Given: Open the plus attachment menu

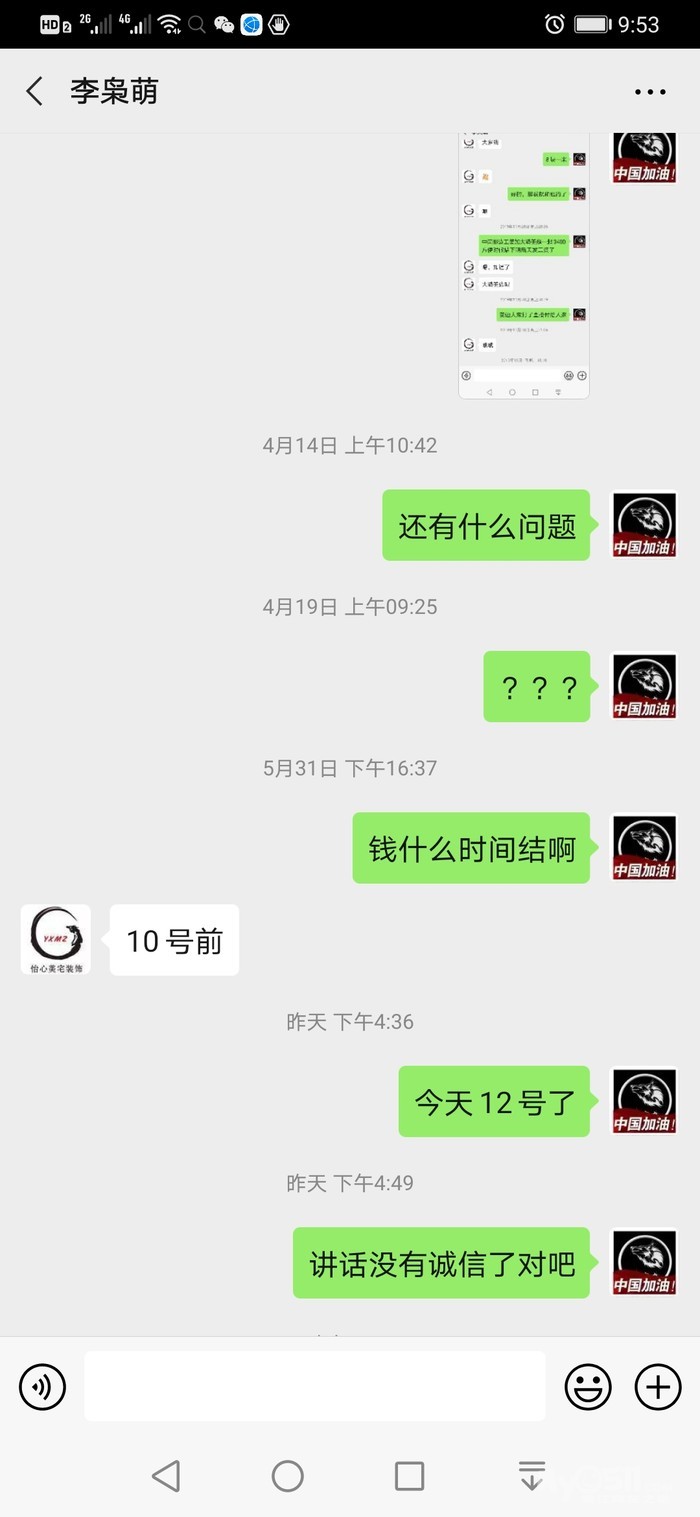Looking at the screenshot, I should (x=658, y=1387).
